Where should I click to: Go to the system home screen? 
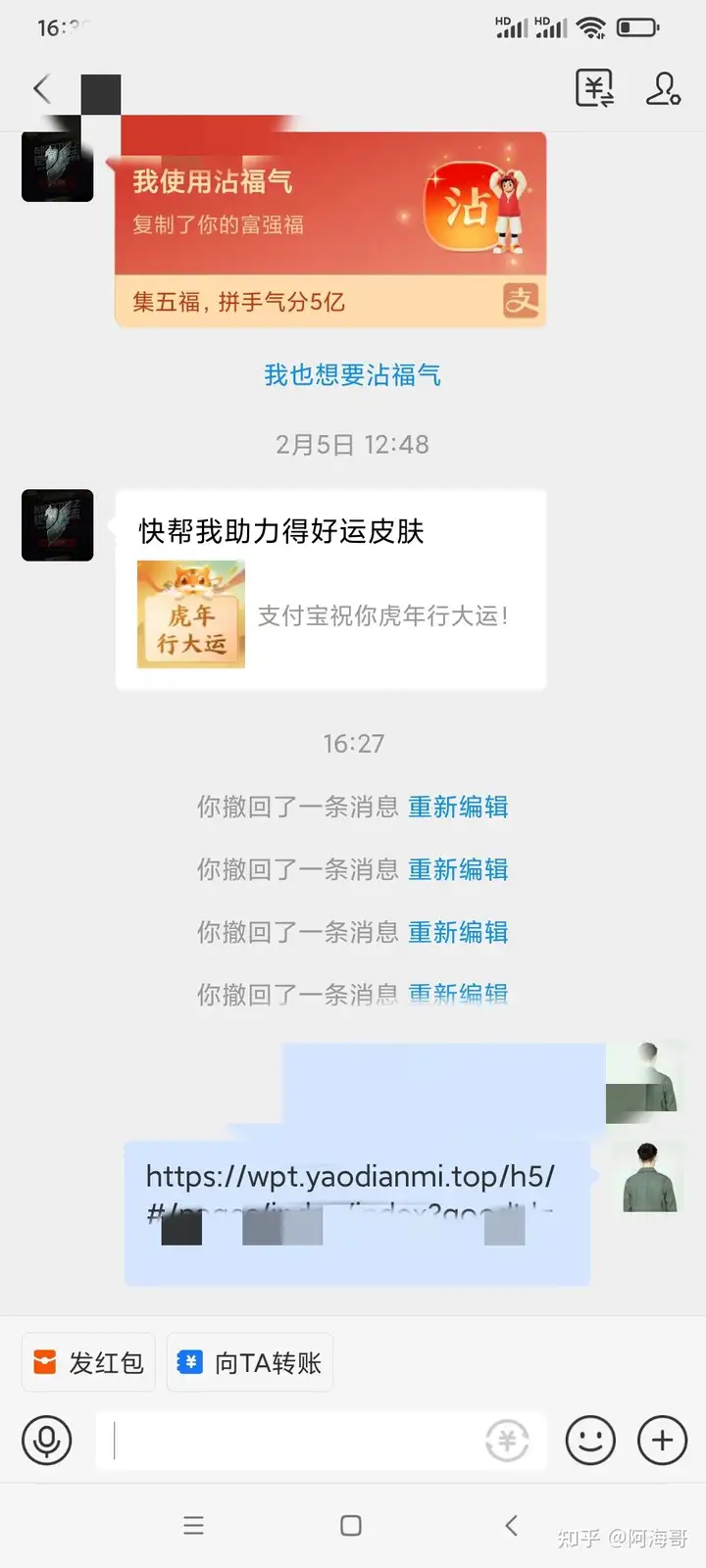point(351,1525)
